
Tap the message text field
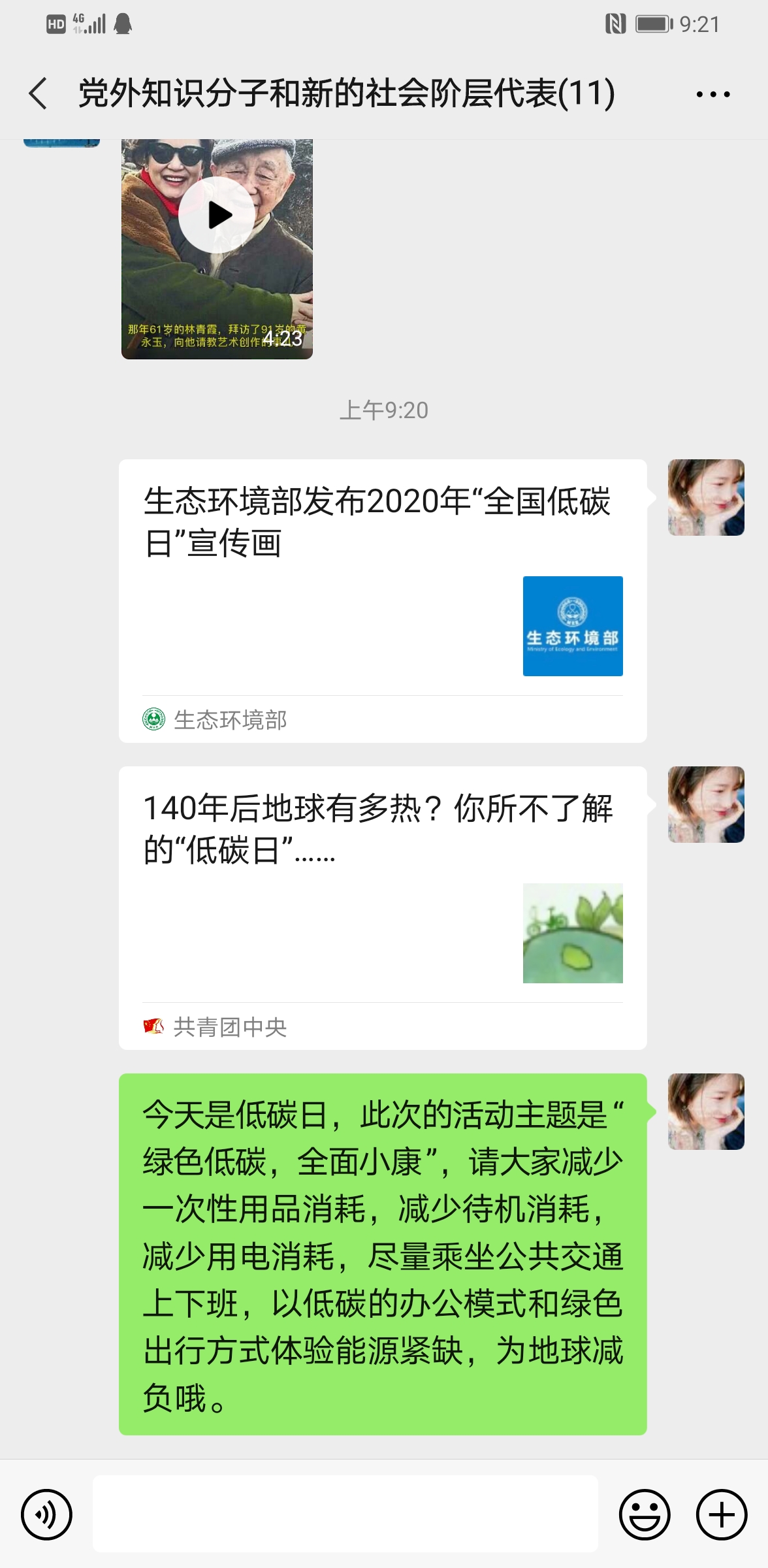pyautogui.click(x=345, y=1513)
